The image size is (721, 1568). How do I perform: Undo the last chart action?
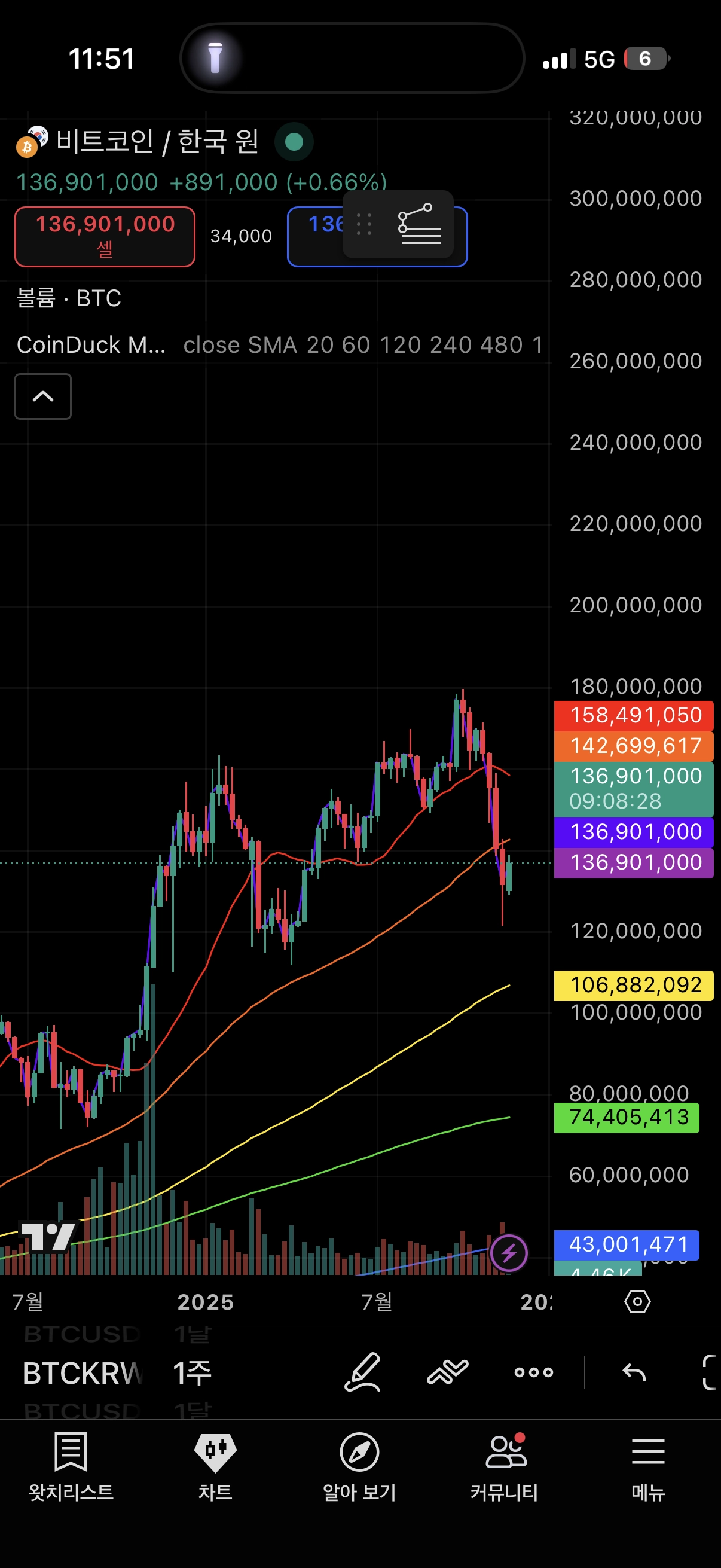point(633,1372)
